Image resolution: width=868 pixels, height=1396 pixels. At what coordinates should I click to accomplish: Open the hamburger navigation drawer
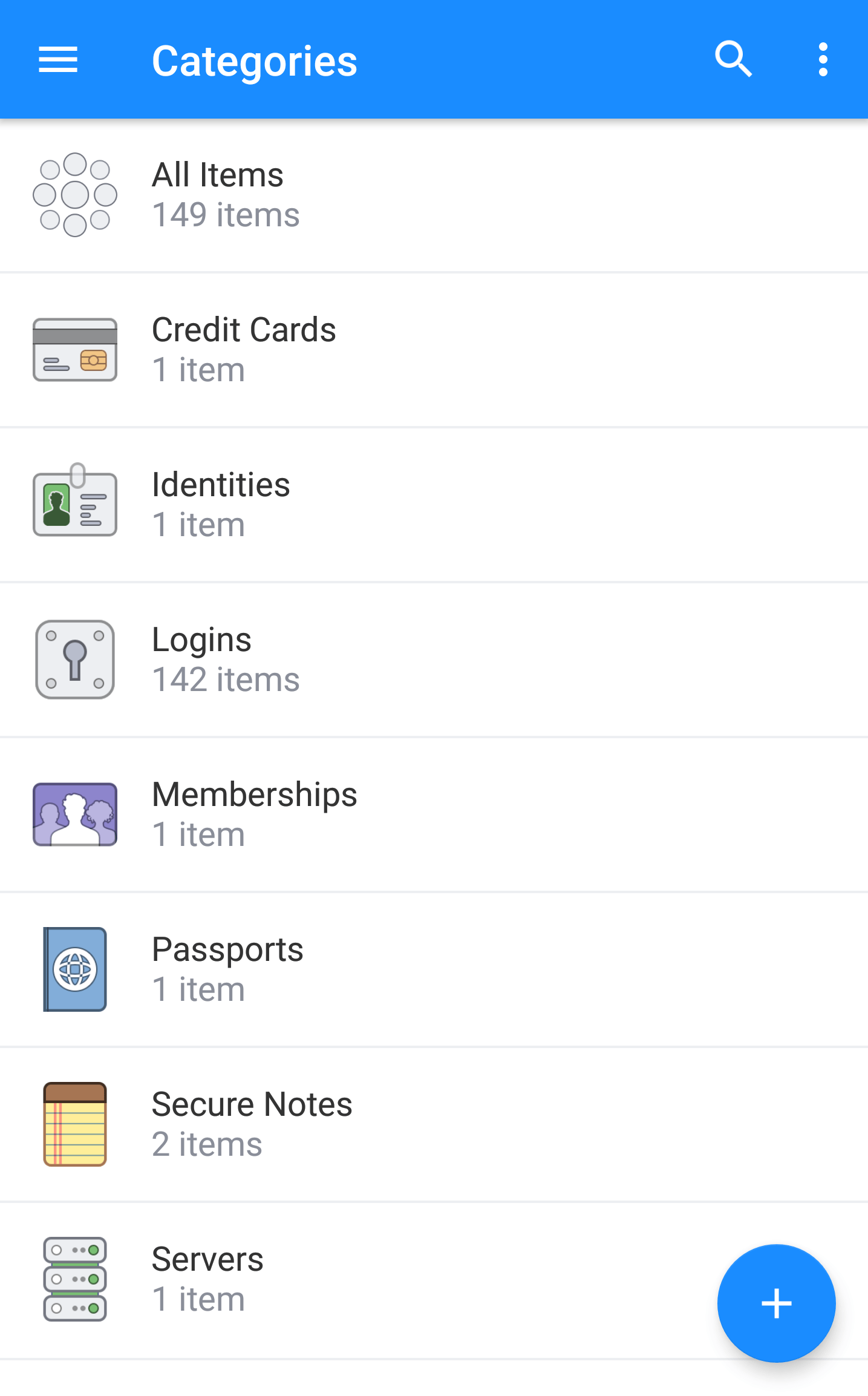(58, 60)
